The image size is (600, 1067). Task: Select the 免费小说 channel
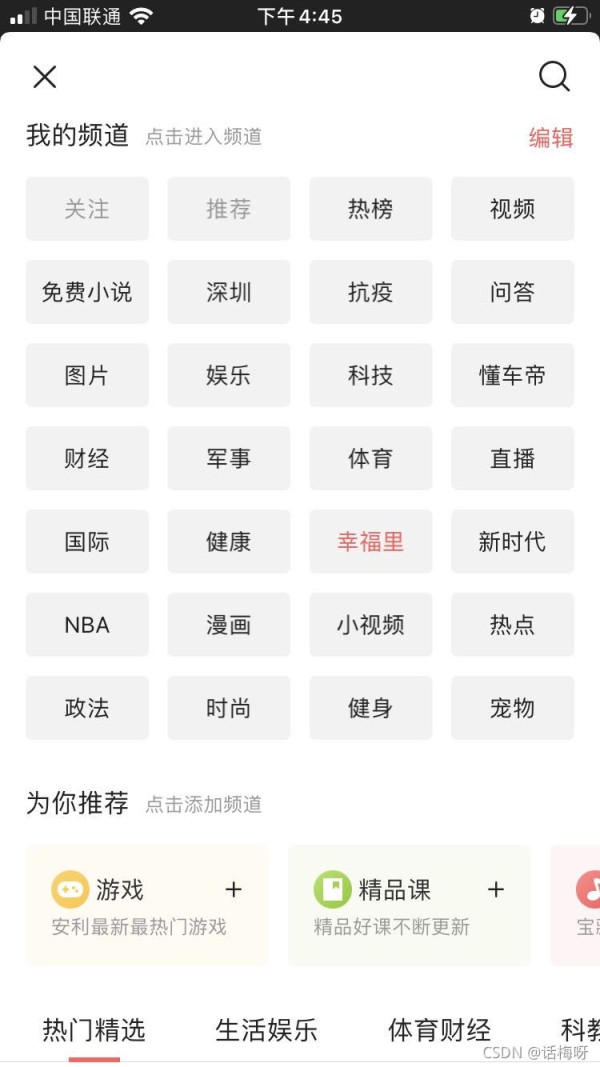tap(87, 292)
